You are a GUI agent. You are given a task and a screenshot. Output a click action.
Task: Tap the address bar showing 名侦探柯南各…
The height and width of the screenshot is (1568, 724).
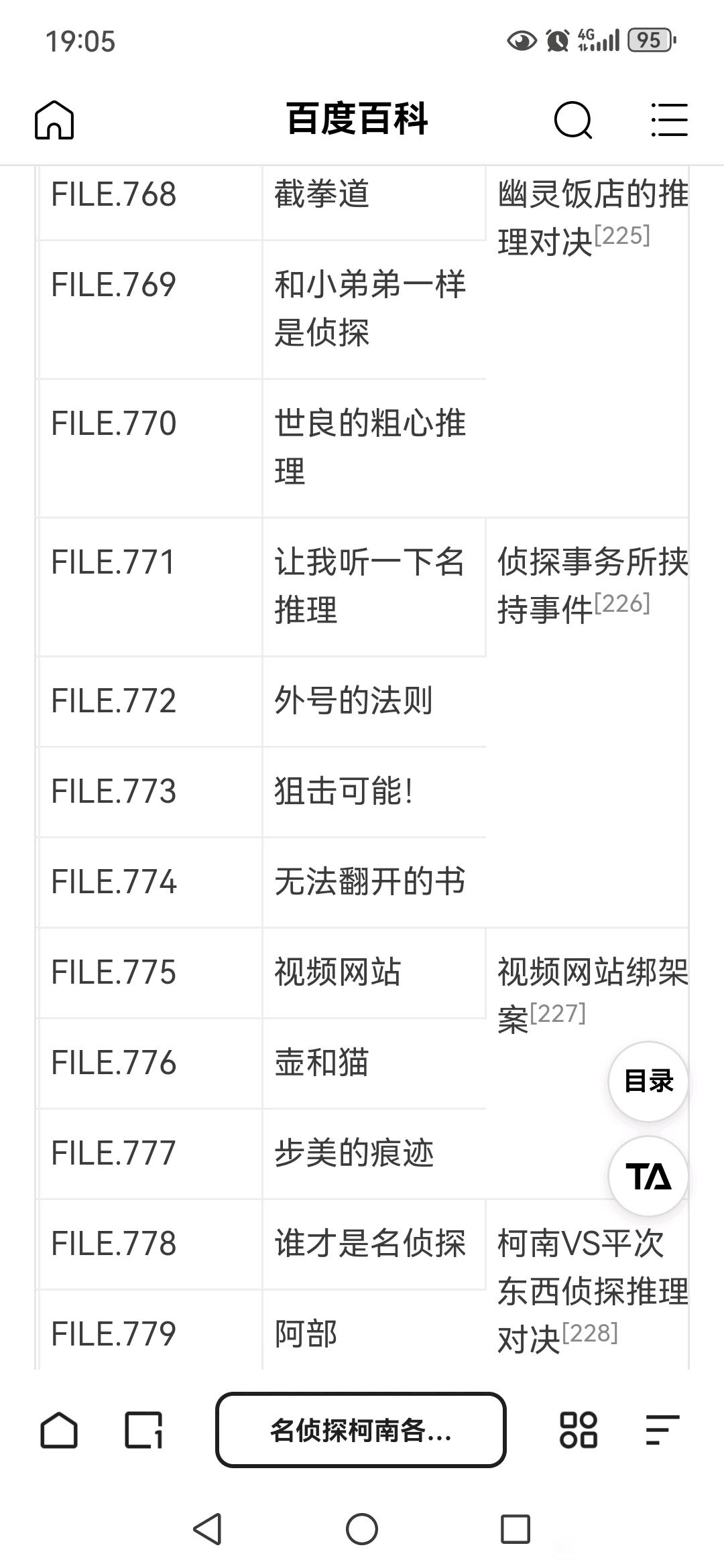(361, 1431)
